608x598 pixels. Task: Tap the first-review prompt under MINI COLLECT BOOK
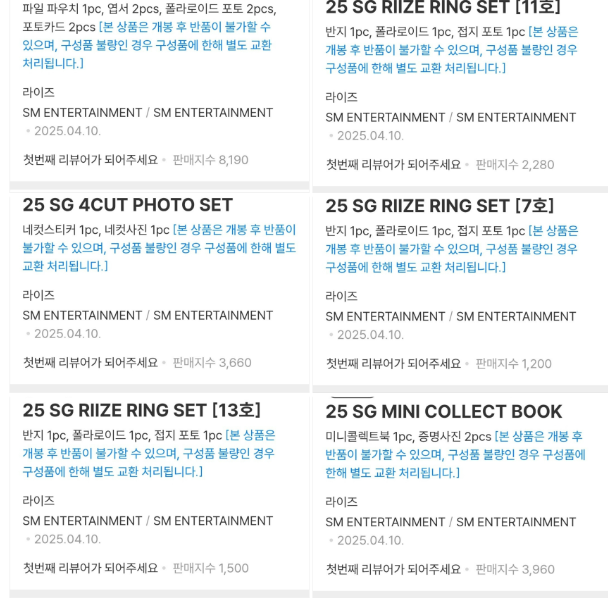point(393,569)
